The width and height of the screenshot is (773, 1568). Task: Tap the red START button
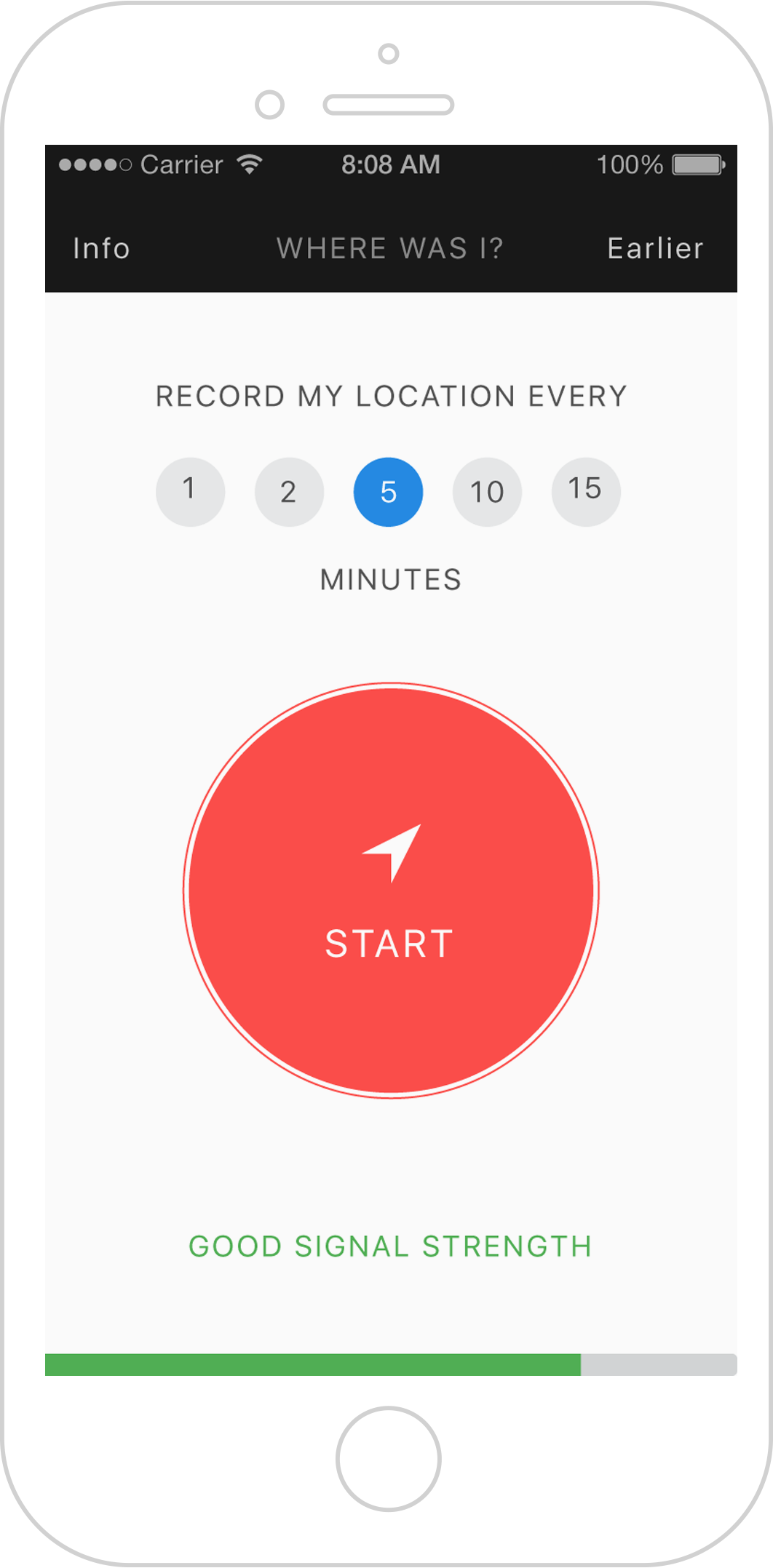click(391, 890)
